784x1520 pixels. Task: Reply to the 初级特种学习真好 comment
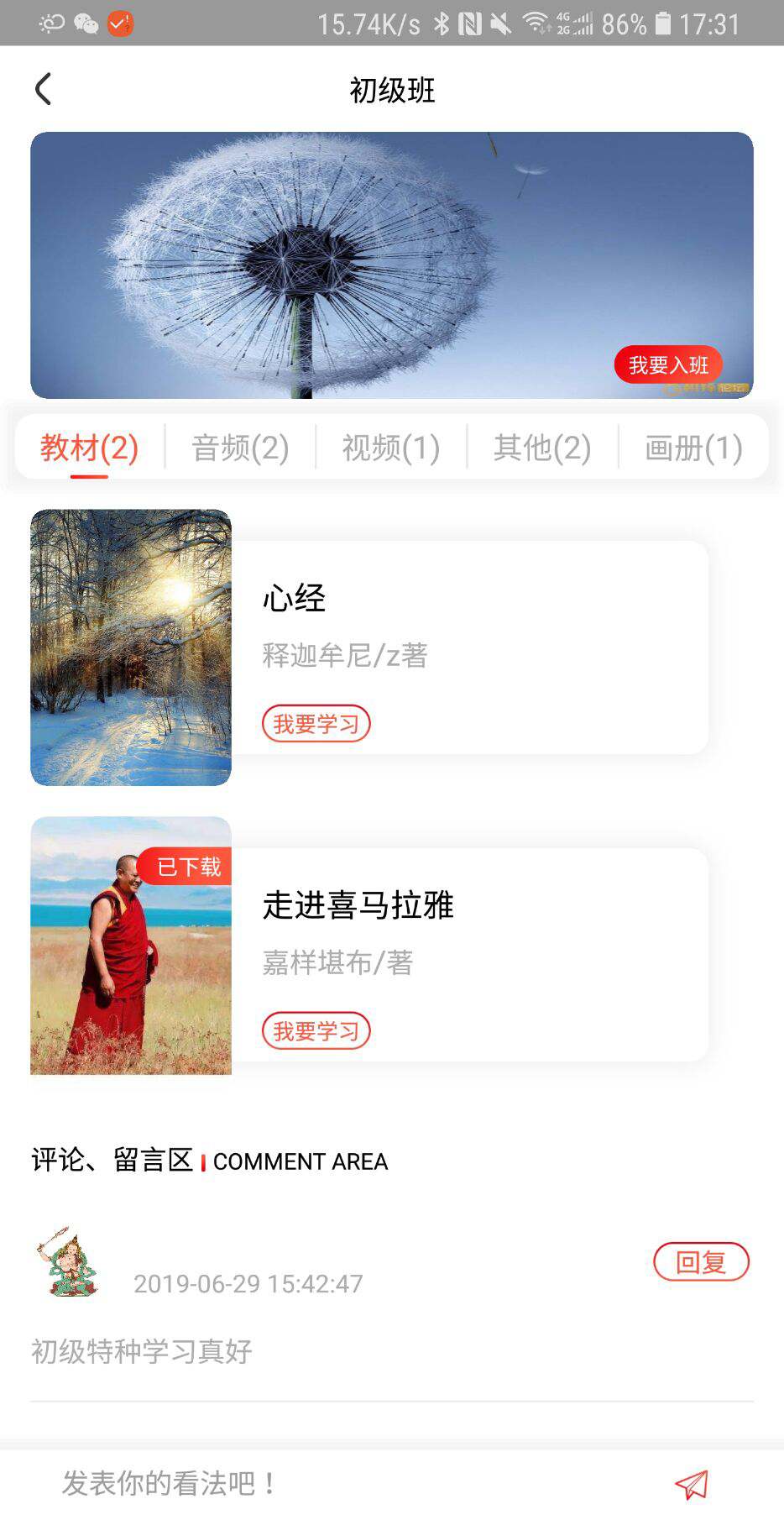[701, 1261]
